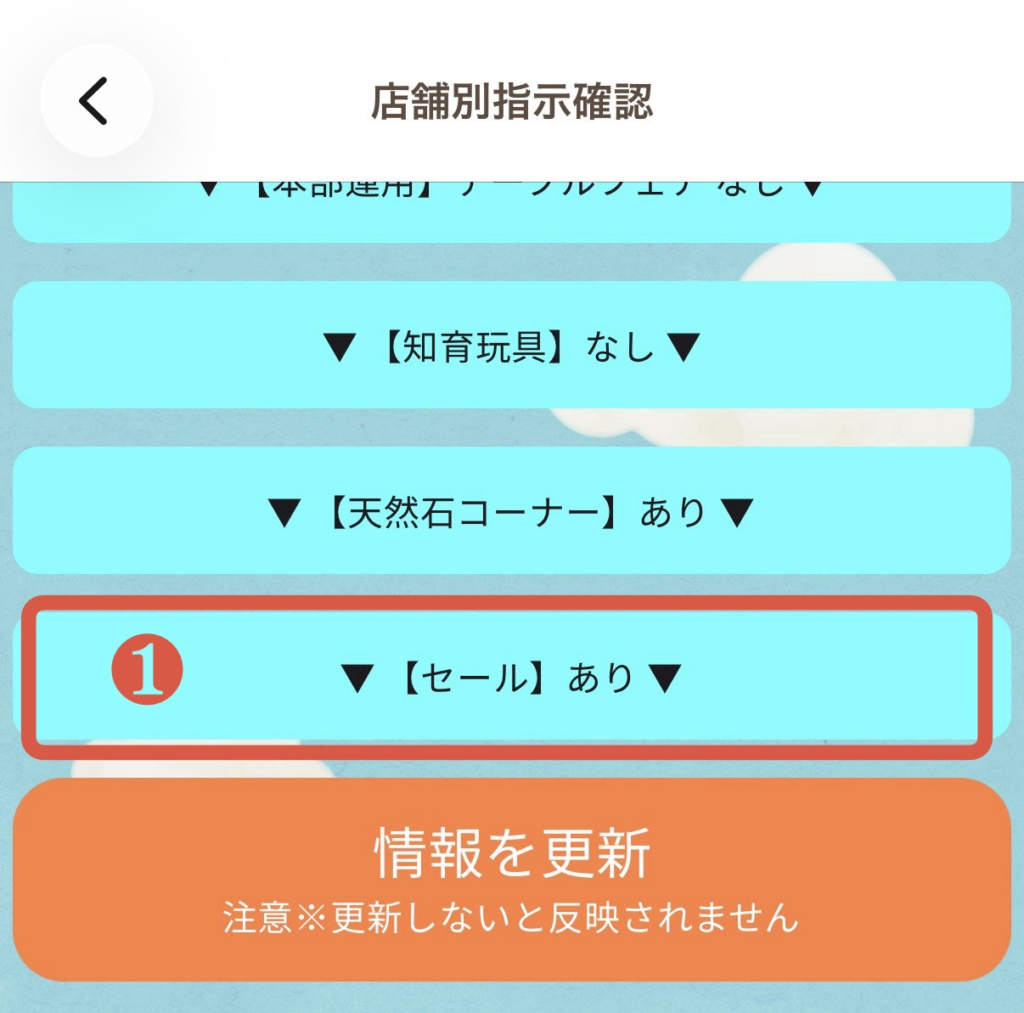1024x1013 pixels.
Task: Go back from the 店舗別指示確認 screen
Action: pyautogui.click(x=95, y=101)
